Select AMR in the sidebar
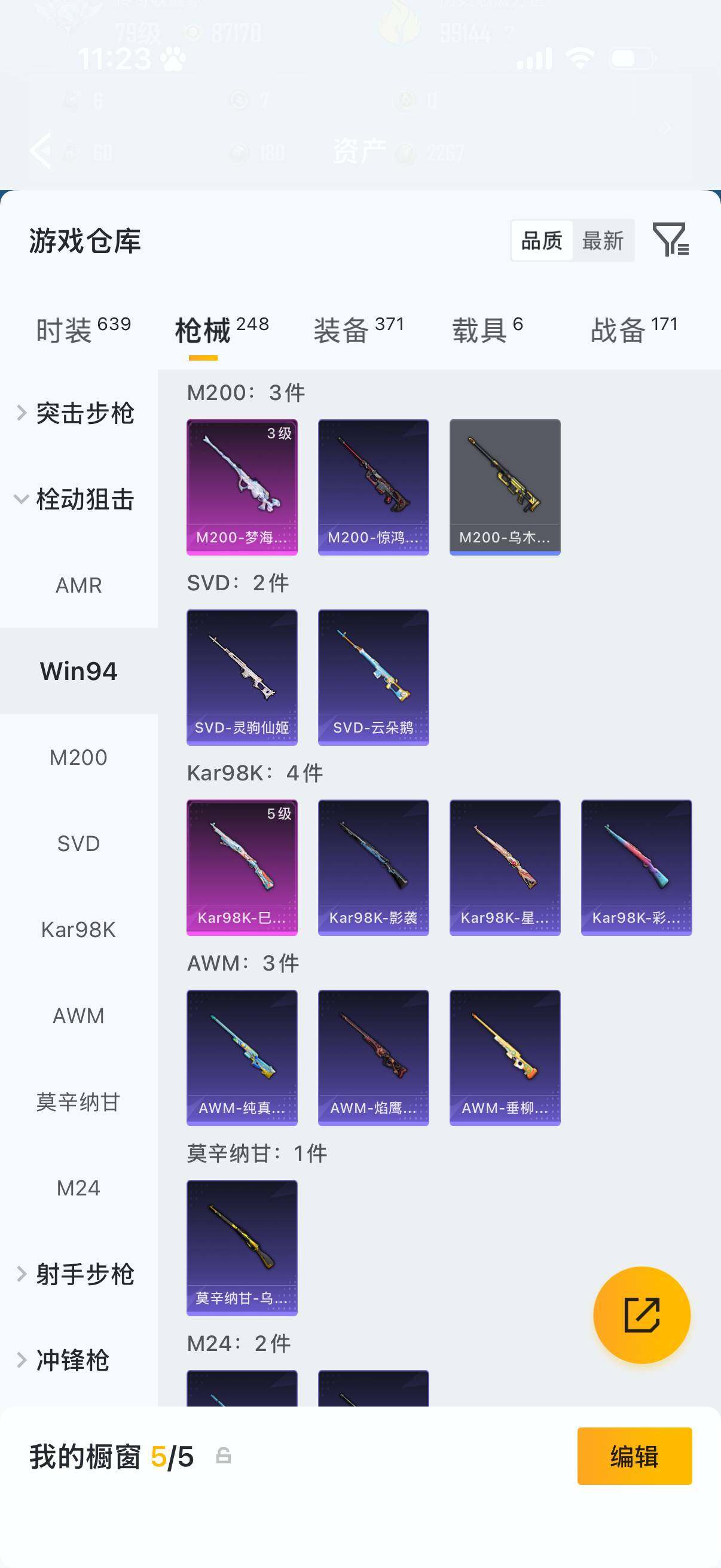The height and width of the screenshot is (1568, 721). (x=78, y=585)
